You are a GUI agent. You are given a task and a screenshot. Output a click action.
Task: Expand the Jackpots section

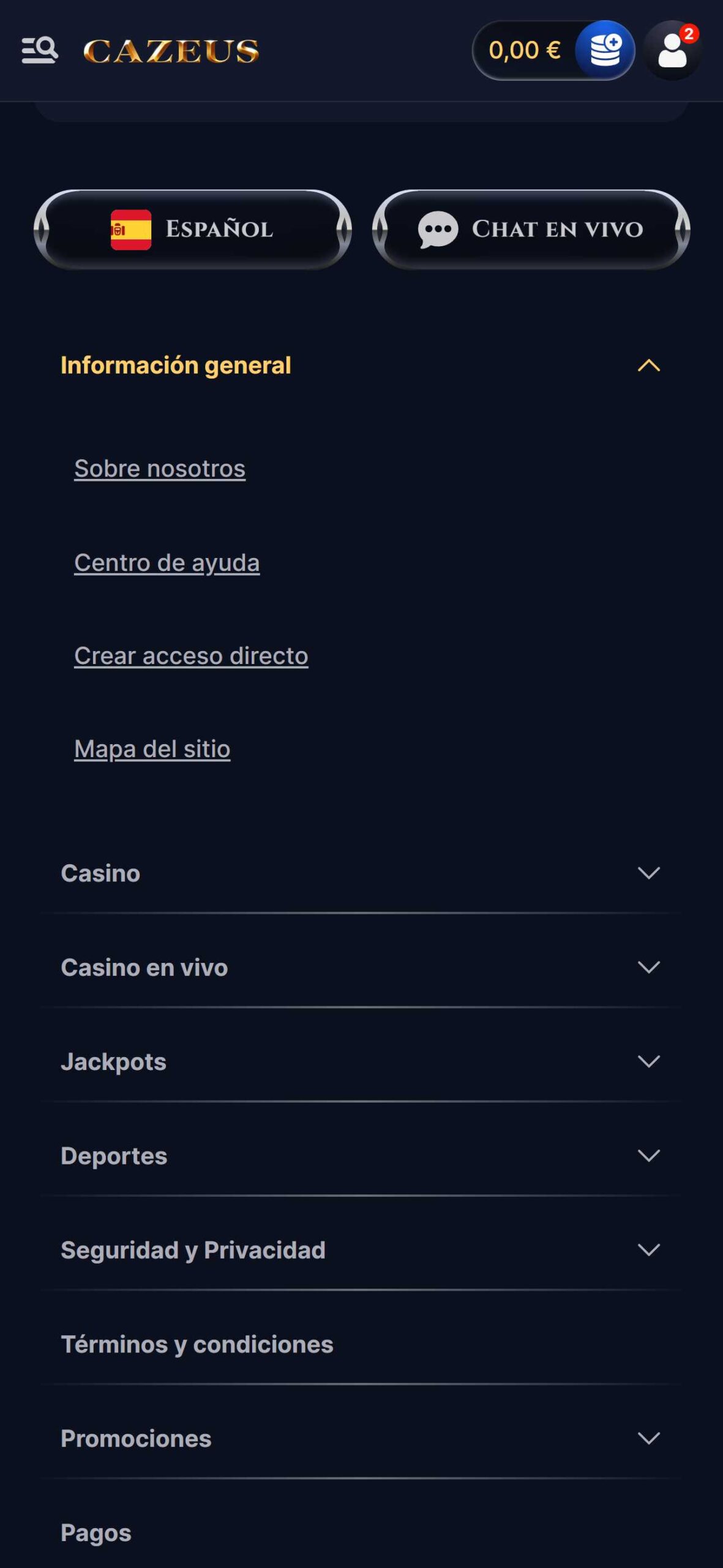(361, 1061)
